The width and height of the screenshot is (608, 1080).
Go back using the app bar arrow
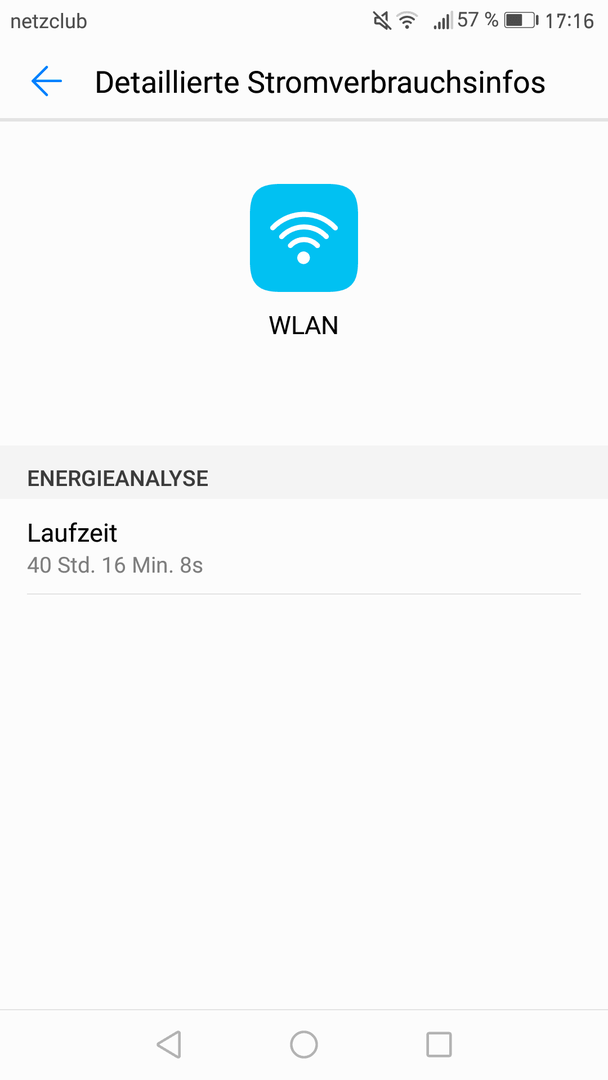click(46, 81)
